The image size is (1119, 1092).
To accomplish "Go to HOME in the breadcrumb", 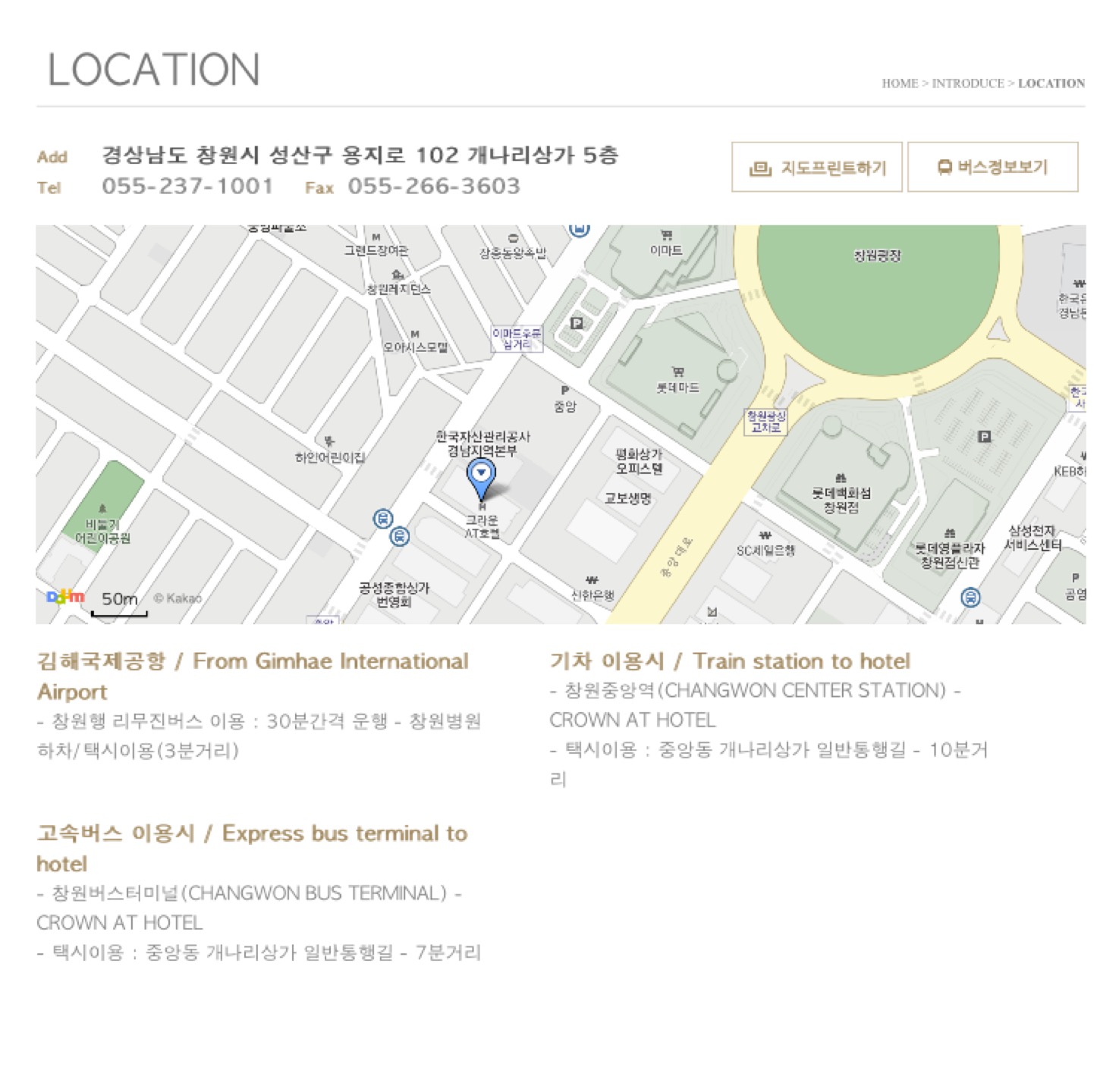I will coord(899,83).
